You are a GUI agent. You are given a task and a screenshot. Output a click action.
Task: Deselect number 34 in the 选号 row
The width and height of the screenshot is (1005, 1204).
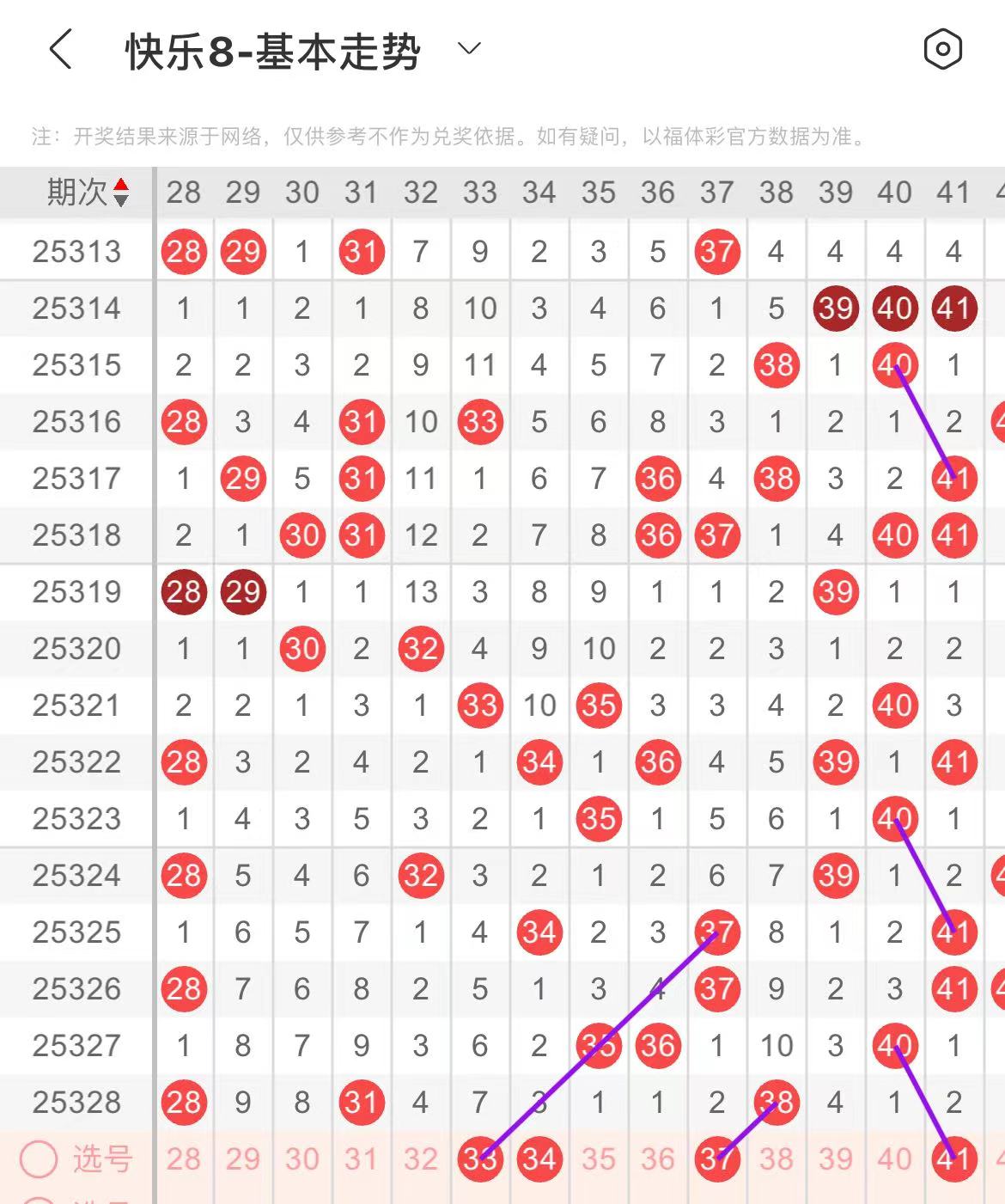click(539, 1158)
